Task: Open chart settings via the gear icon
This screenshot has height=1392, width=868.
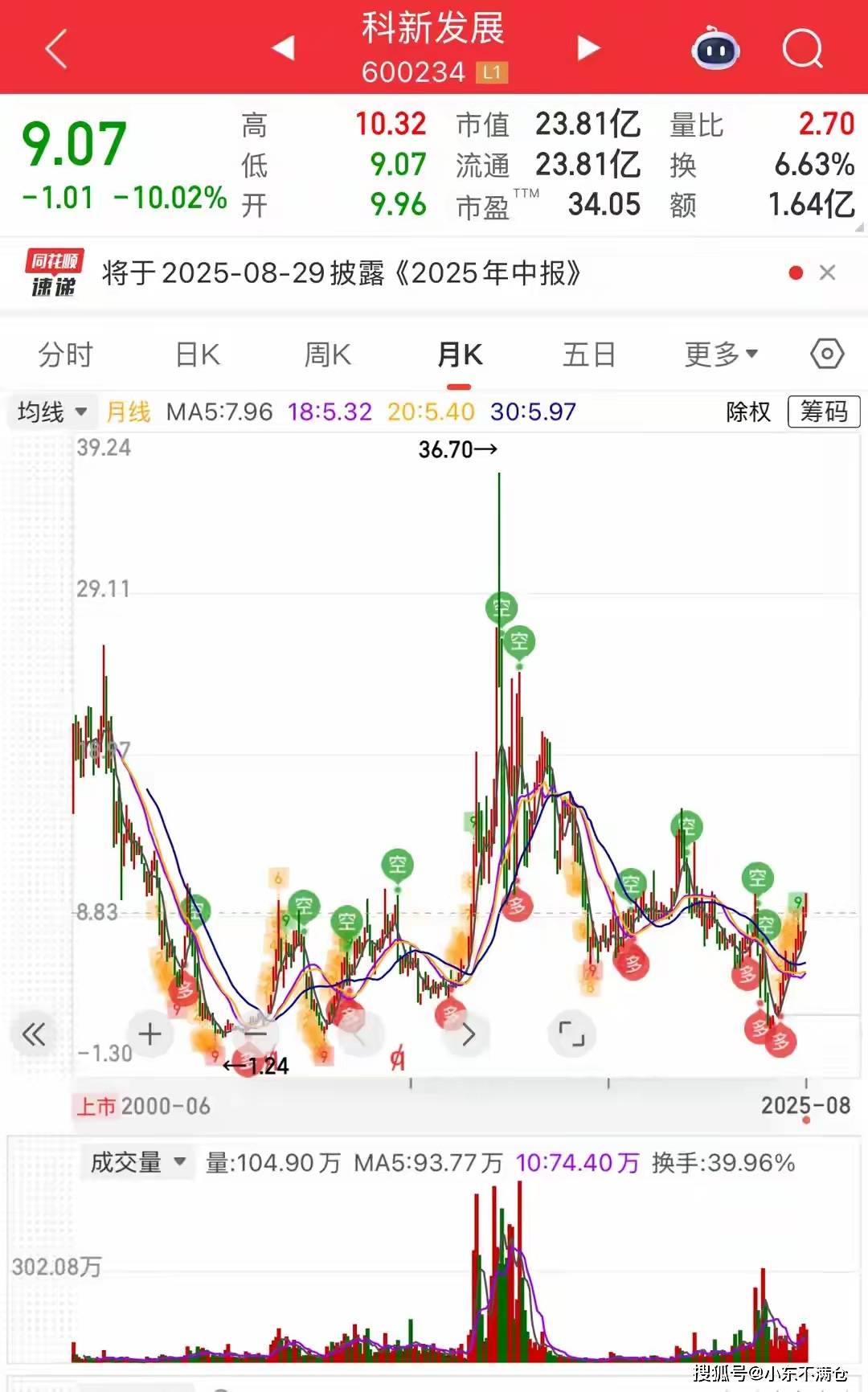Action: coord(826,354)
